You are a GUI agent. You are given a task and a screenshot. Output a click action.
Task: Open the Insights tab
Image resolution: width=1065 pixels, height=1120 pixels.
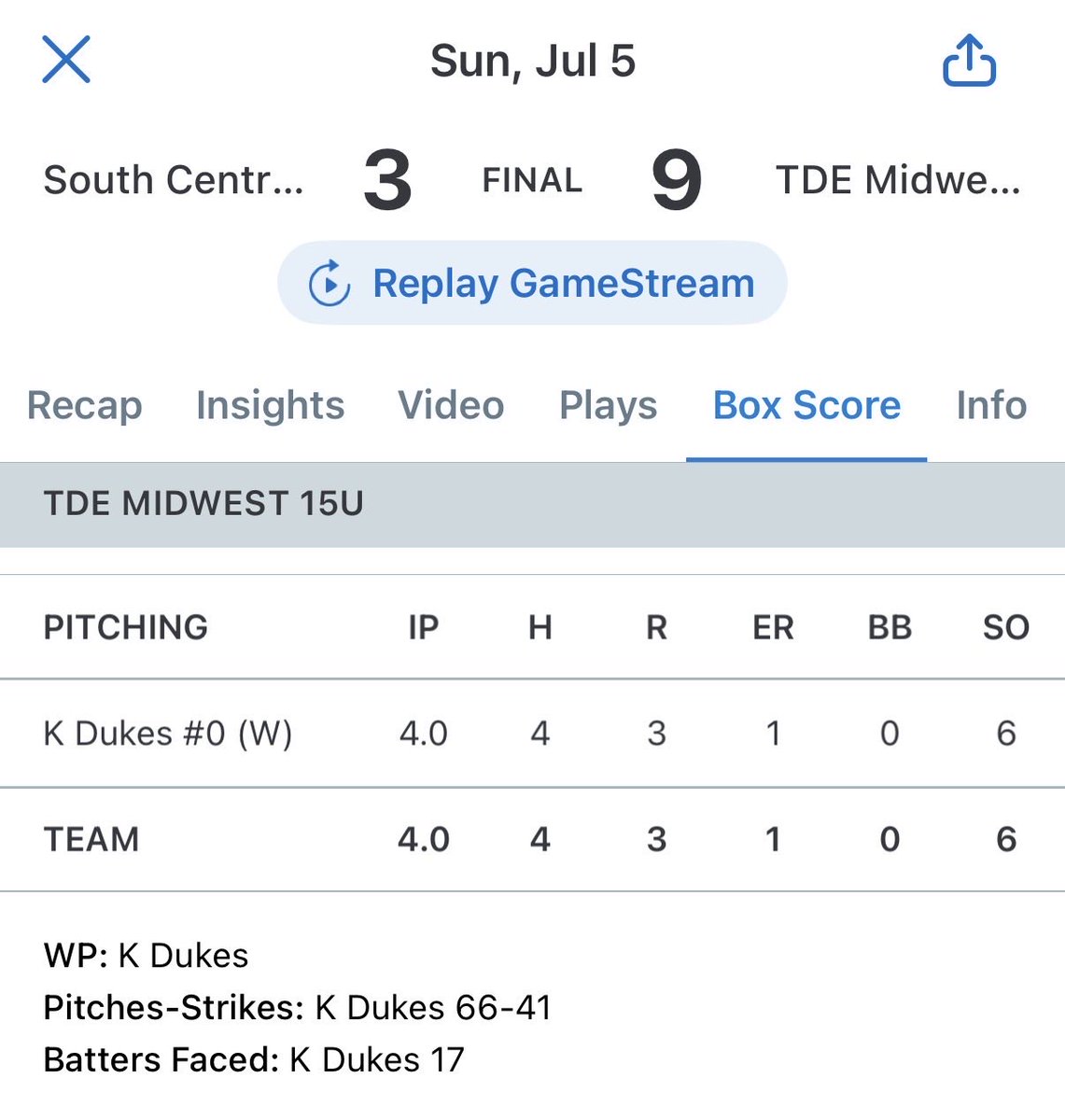point(271,406)
